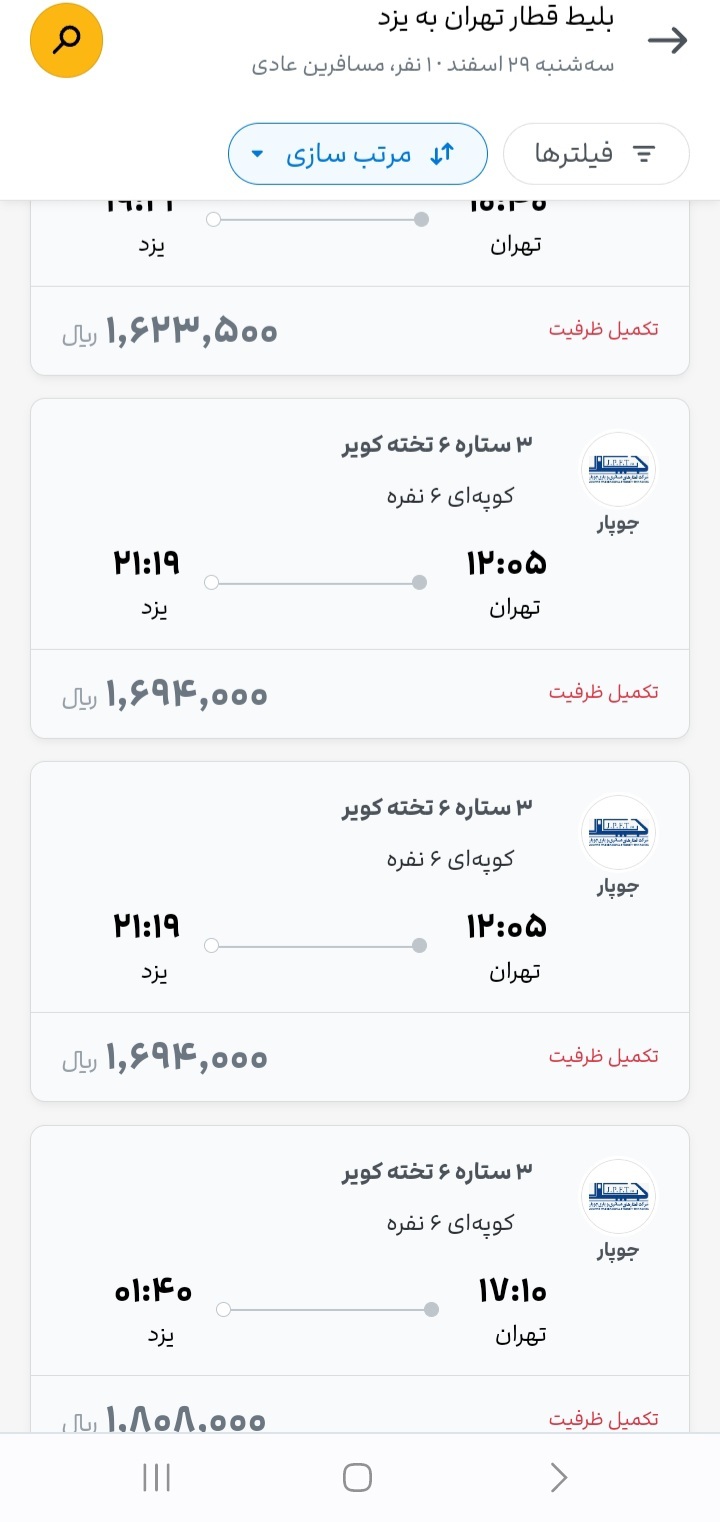This screenshot has height=1522, width=720.
Task: Expand the blue chevron on the sort control
Action: 258,153
